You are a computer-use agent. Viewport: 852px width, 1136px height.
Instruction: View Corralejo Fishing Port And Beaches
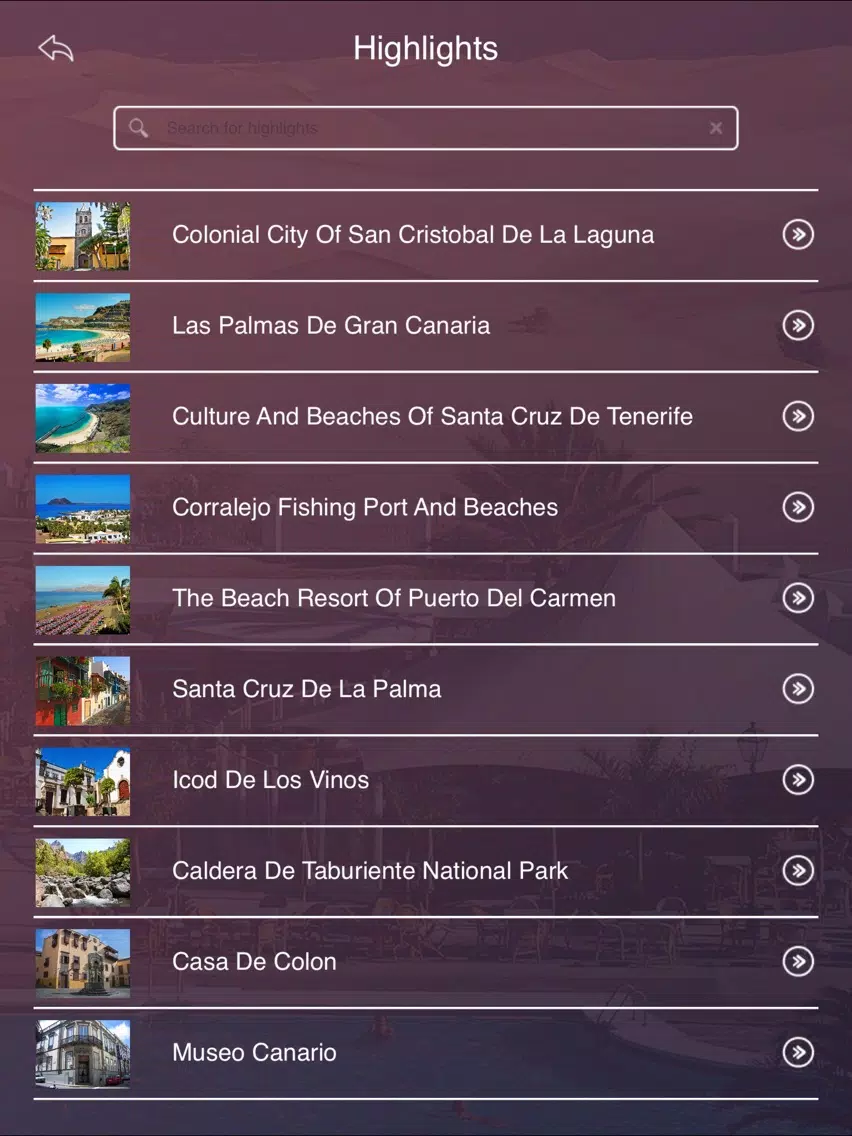(365, 508)
